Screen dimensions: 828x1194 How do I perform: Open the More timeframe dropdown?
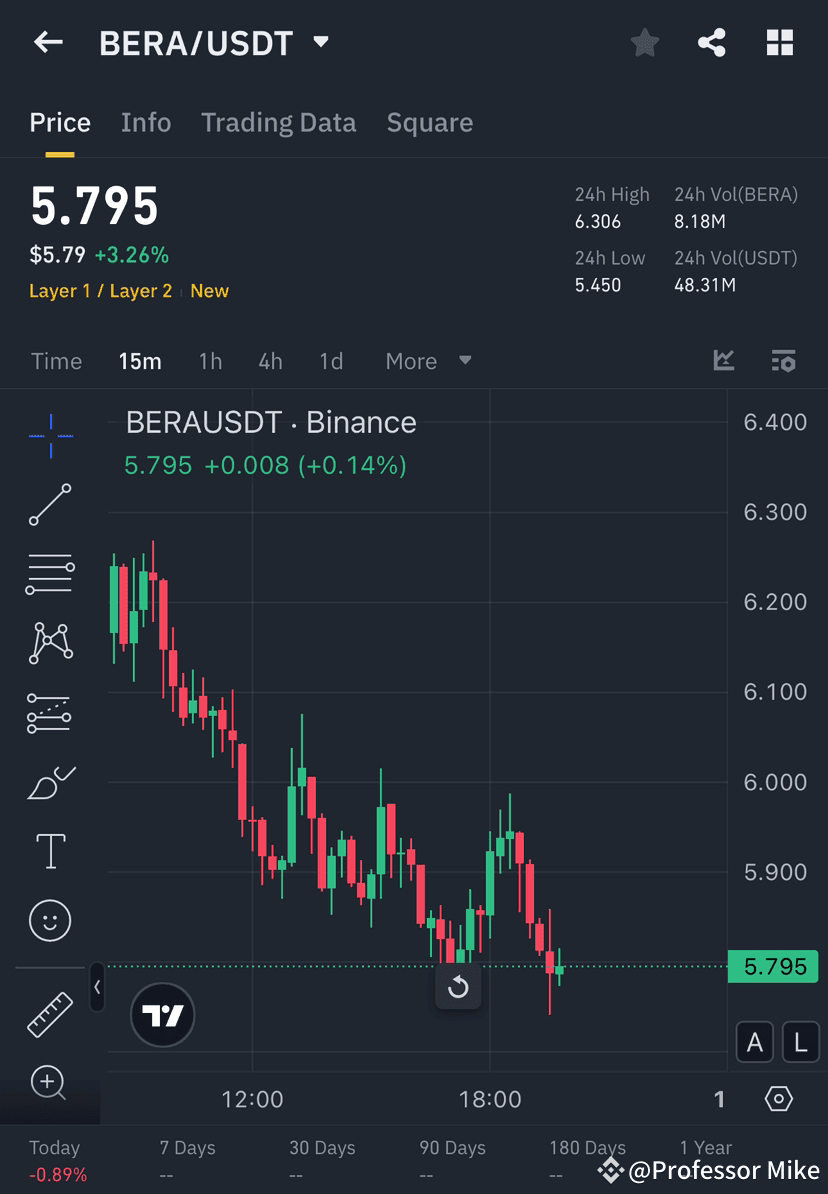pos(427,361)
